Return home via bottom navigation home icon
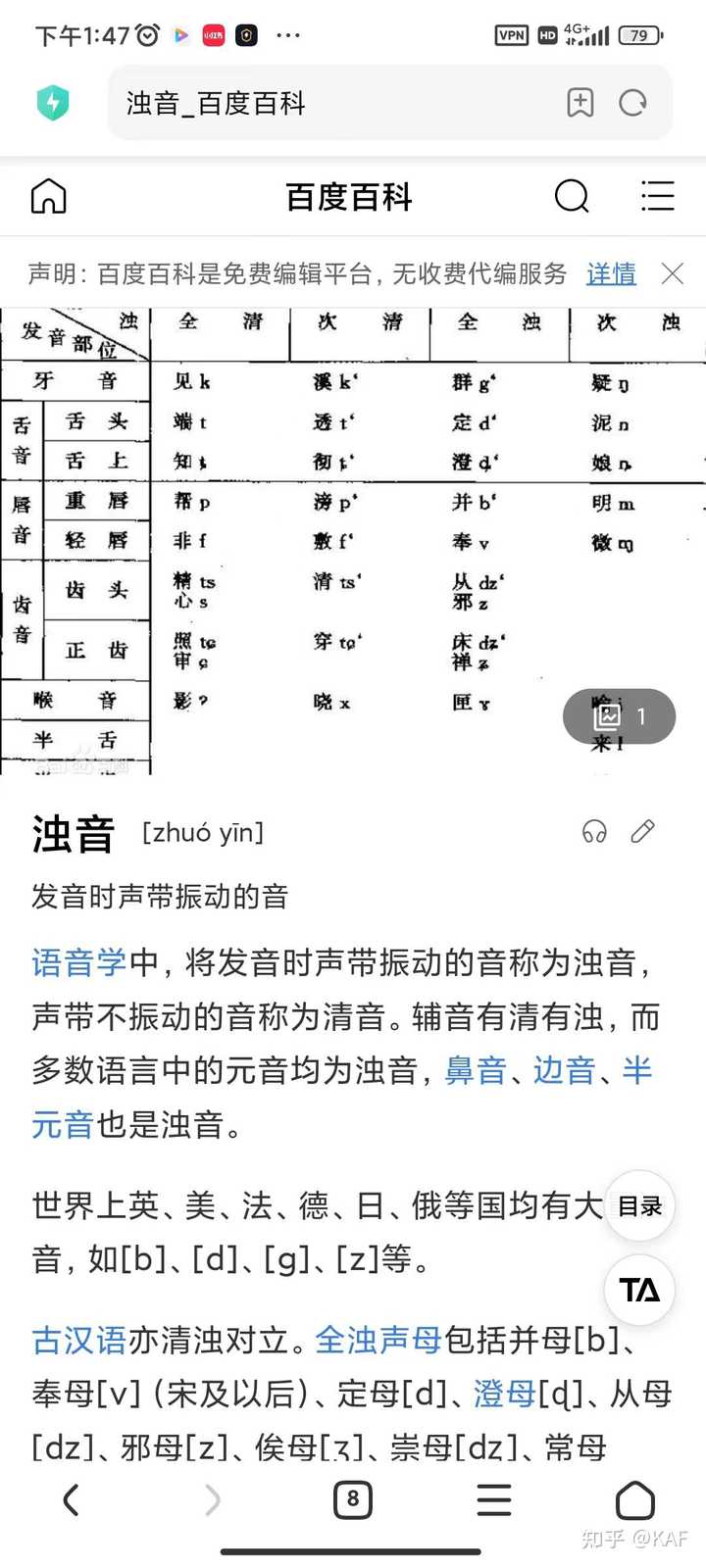The width and height of the screenshot is (706, 1568). (x=635, y=1499)
